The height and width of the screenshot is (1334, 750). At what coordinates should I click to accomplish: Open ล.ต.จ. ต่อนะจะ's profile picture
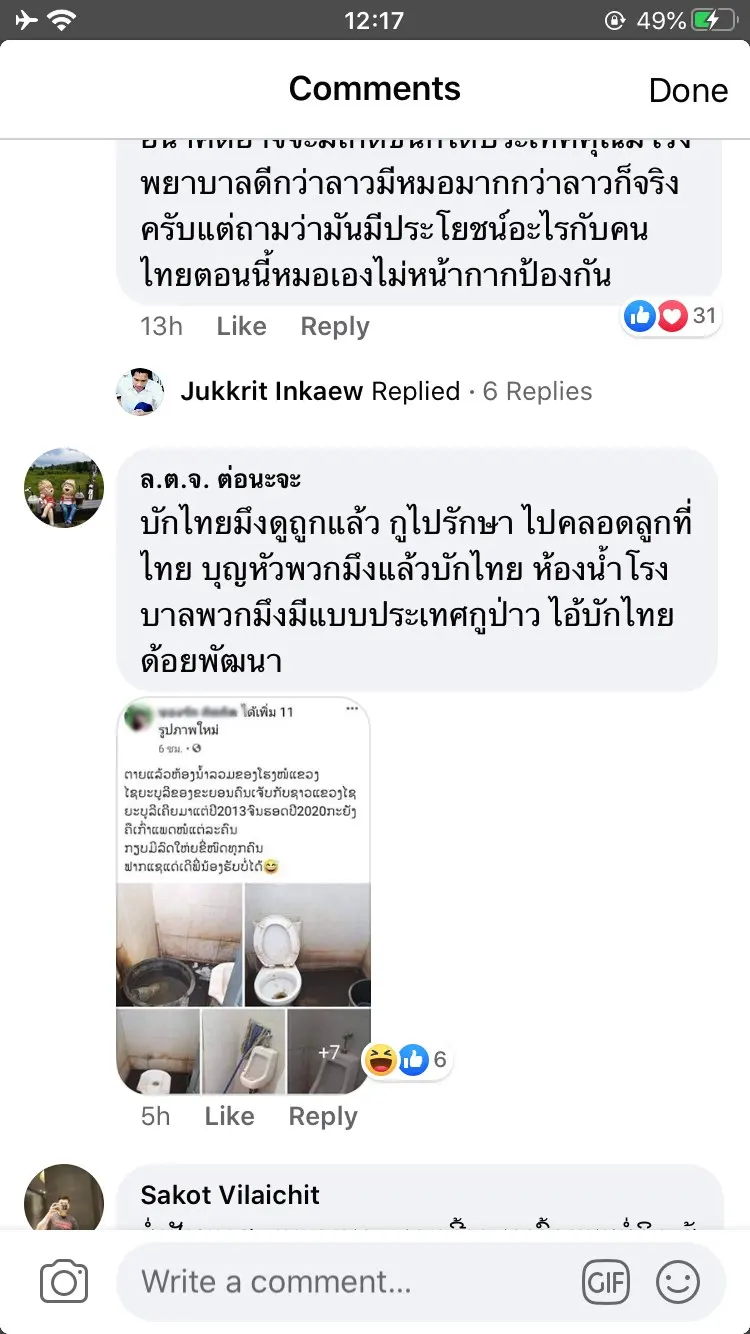64,488
